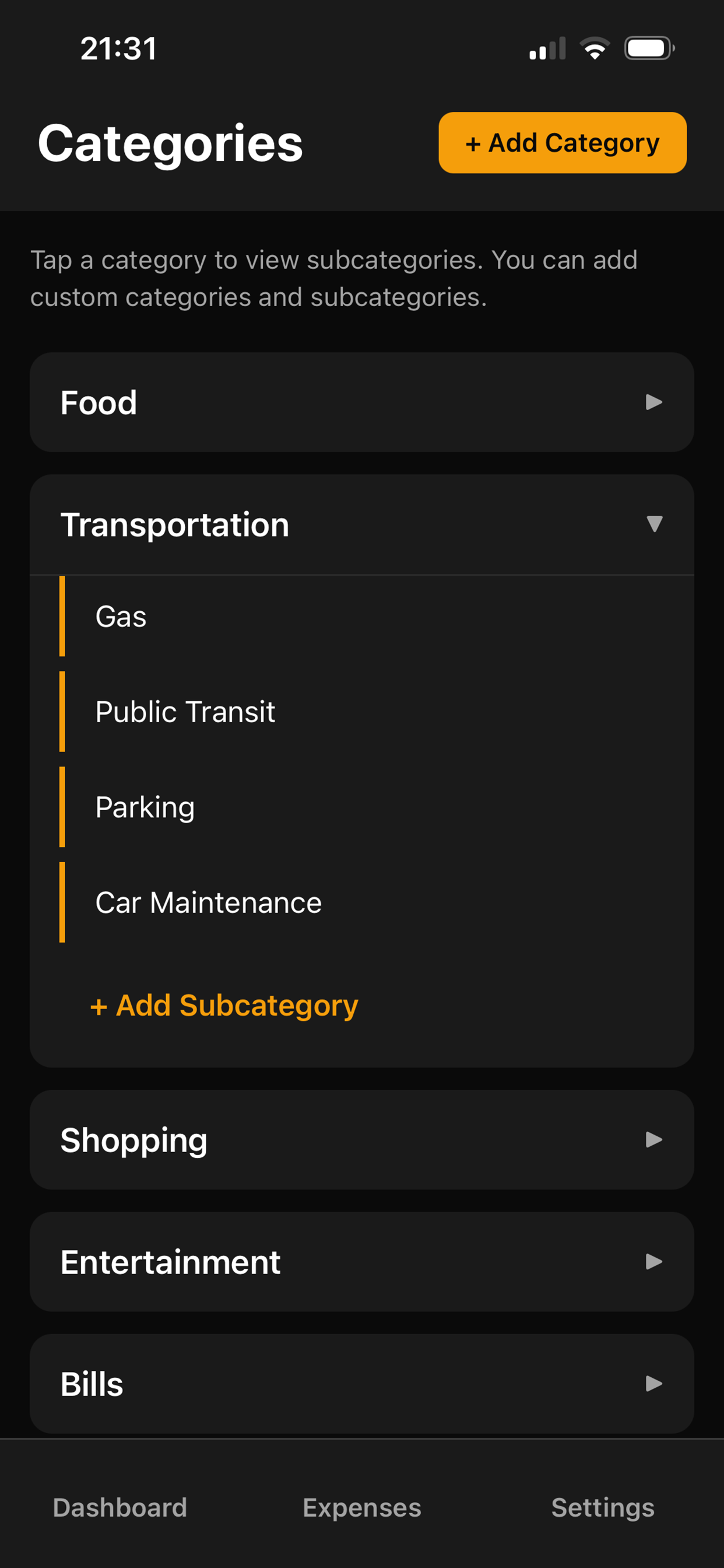724x1568 pixels.
Task: Go to the Dashboard tab
Action: (x=120, y=1508)
